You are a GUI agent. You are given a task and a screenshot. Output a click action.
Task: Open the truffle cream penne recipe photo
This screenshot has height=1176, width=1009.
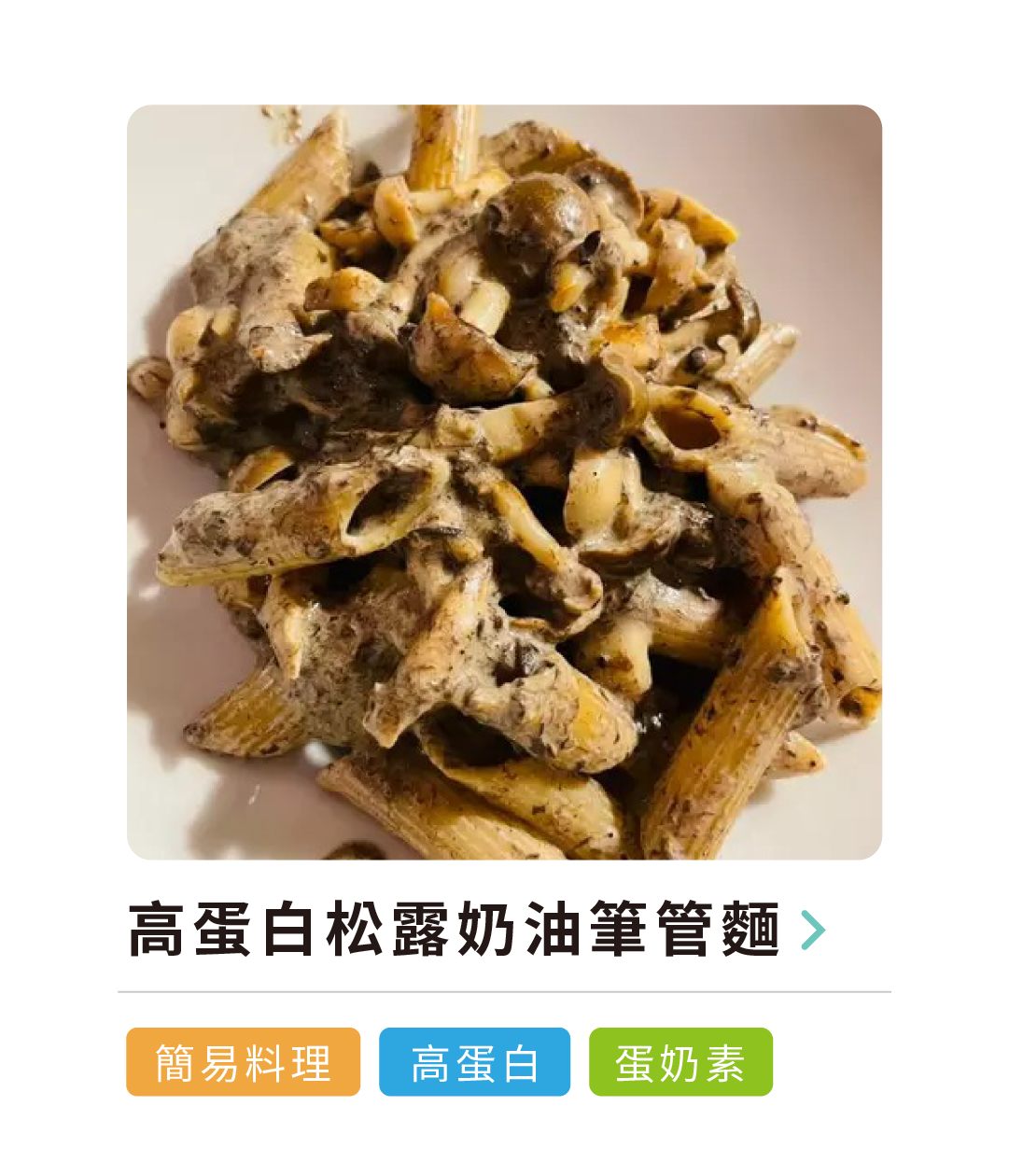(x=504, y=482)
